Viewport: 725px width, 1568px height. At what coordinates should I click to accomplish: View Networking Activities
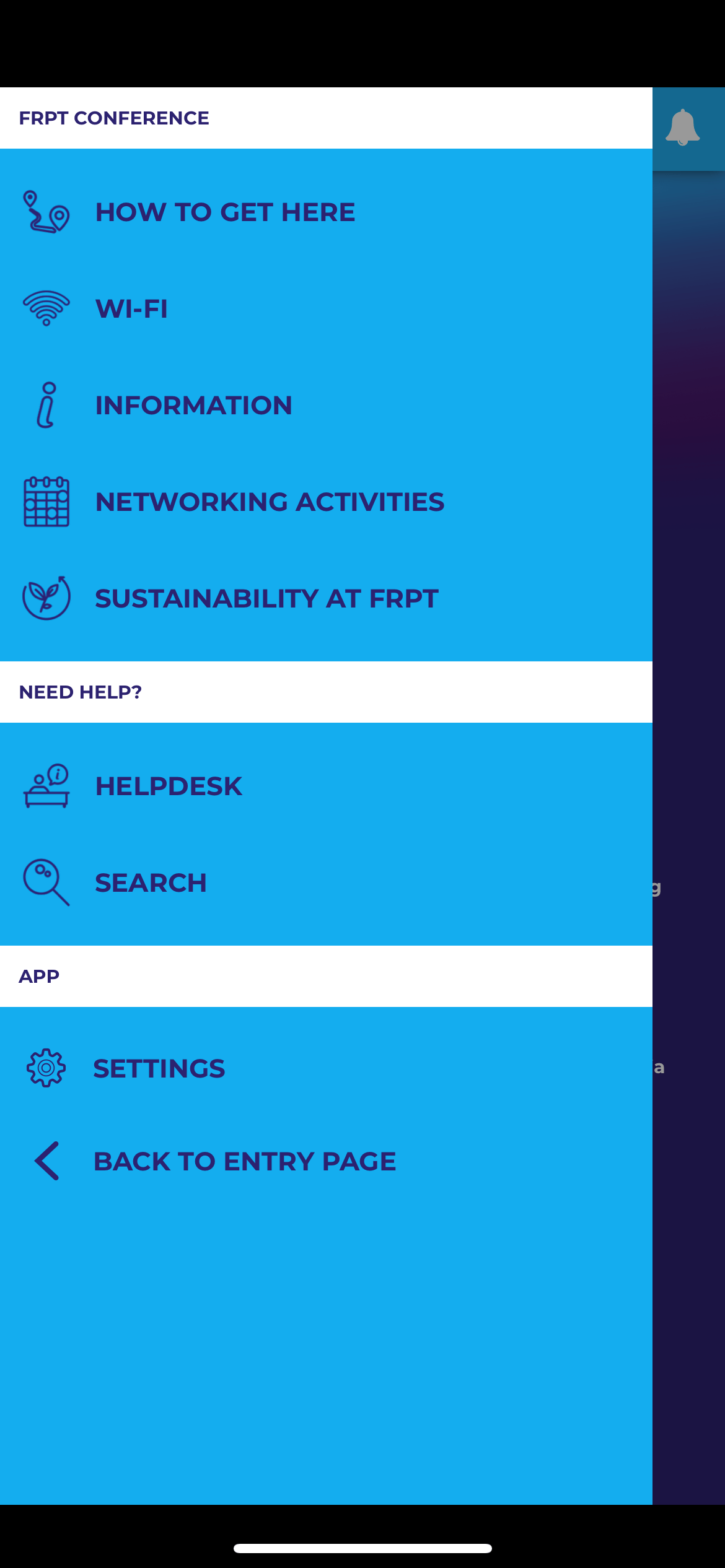(326, 502)
